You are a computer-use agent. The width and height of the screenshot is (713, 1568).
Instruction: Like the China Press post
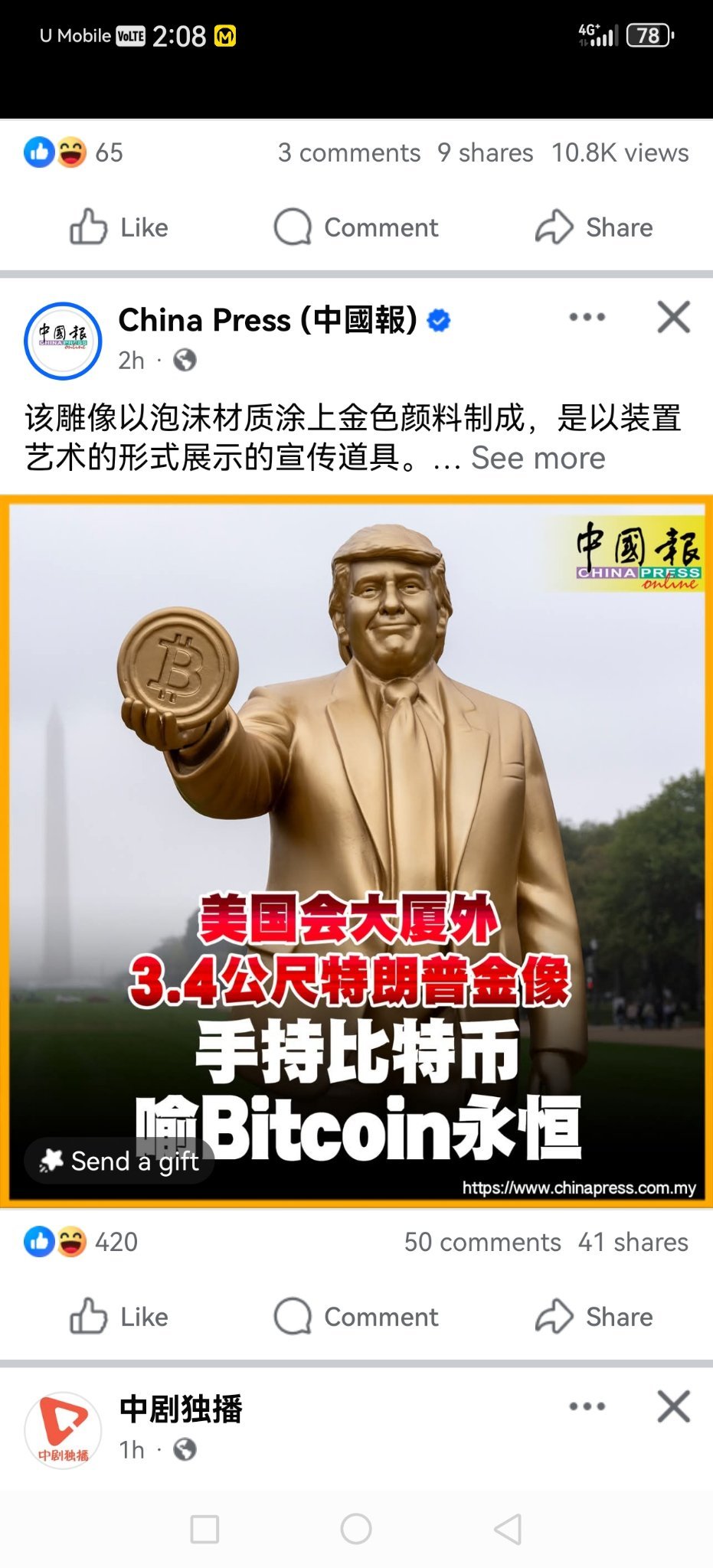[x=119, y=1317]
